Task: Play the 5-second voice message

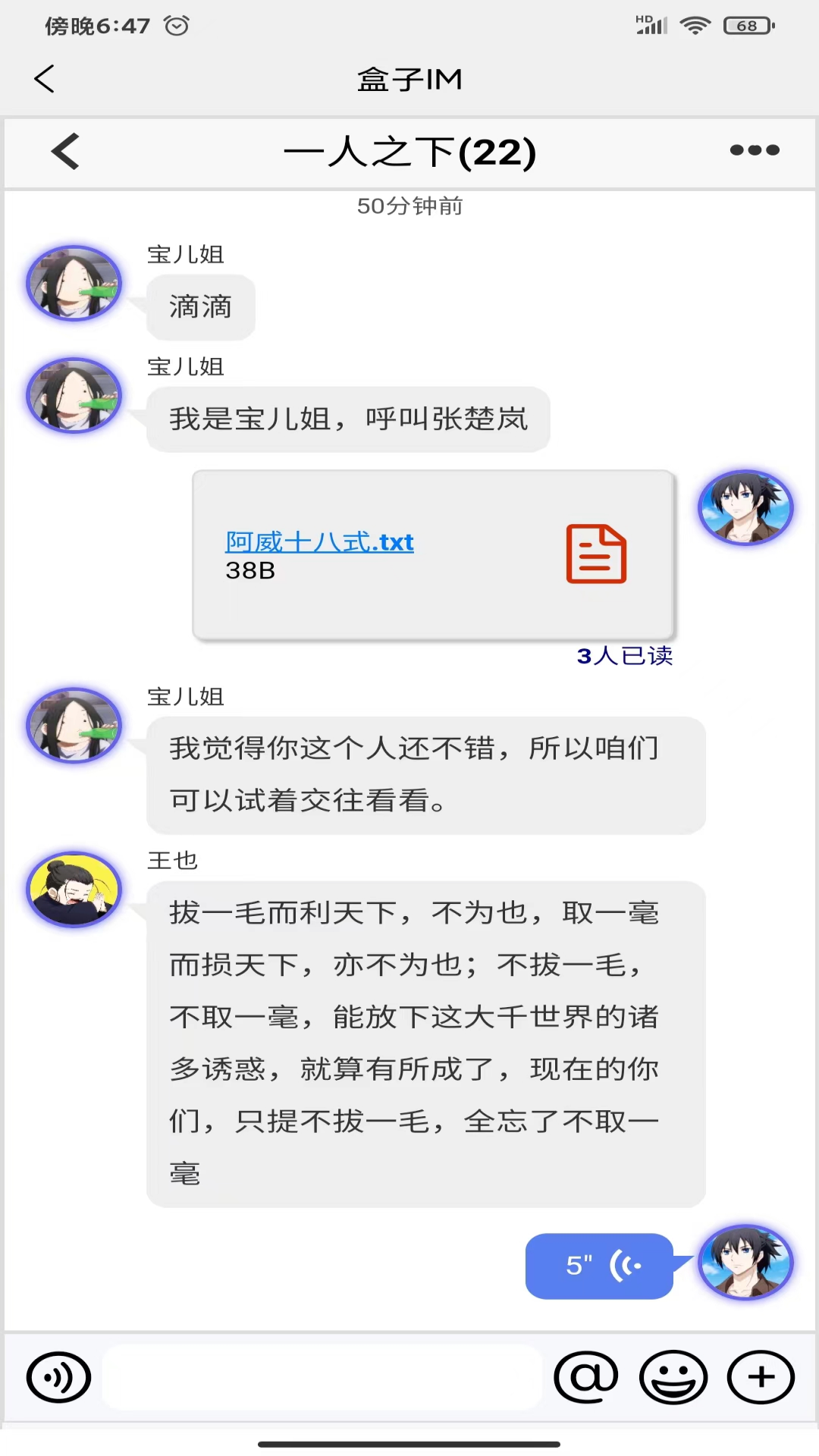Action: pyautogui.click(x=599, y=1266)
